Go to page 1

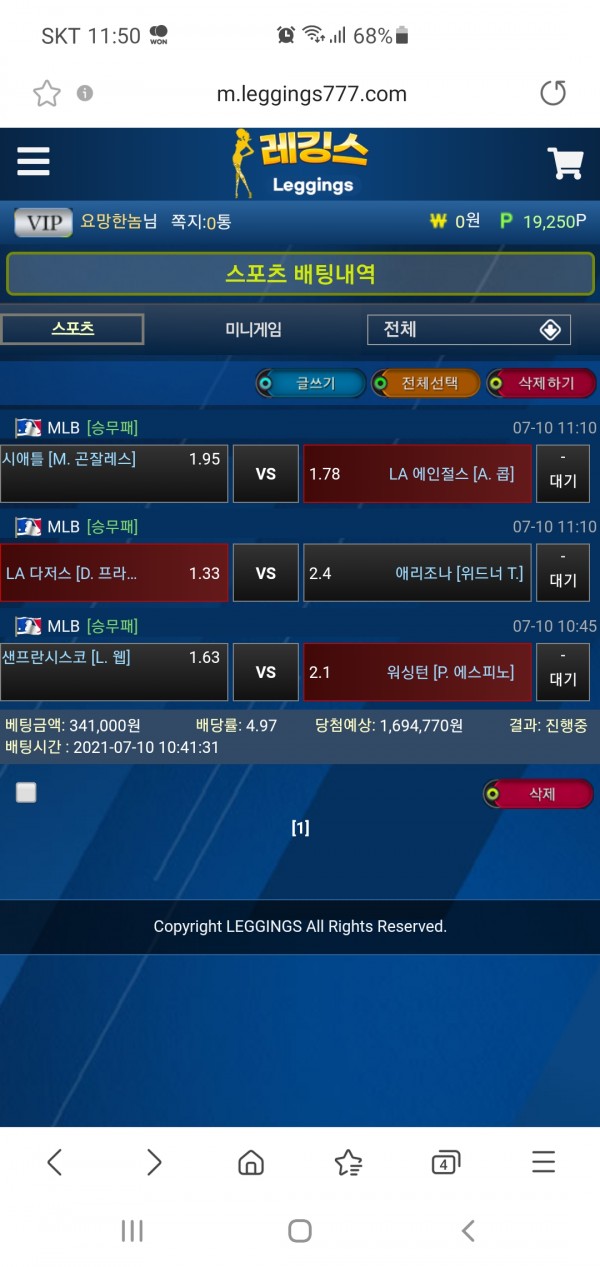(x=300, y=828)
